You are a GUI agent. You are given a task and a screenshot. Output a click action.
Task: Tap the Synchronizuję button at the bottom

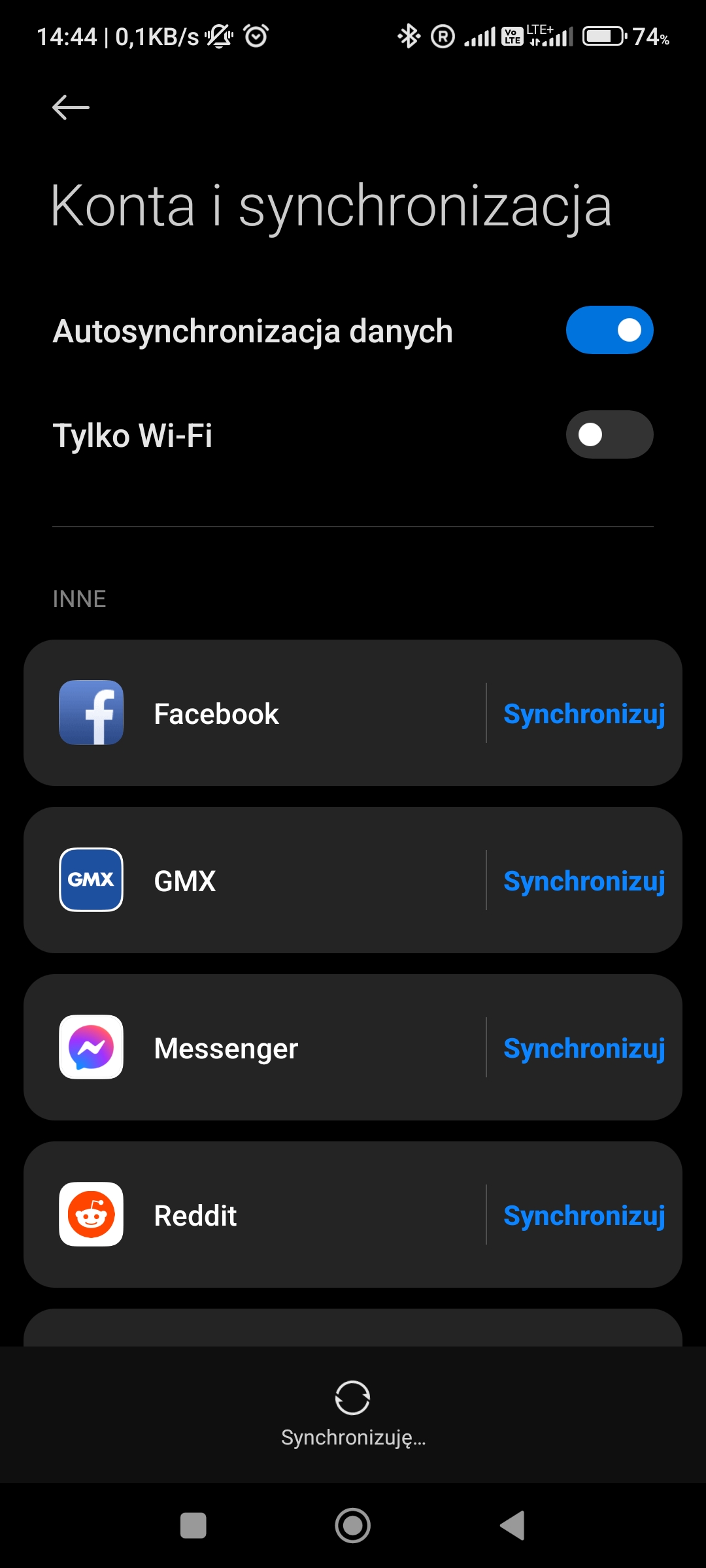353,1413
